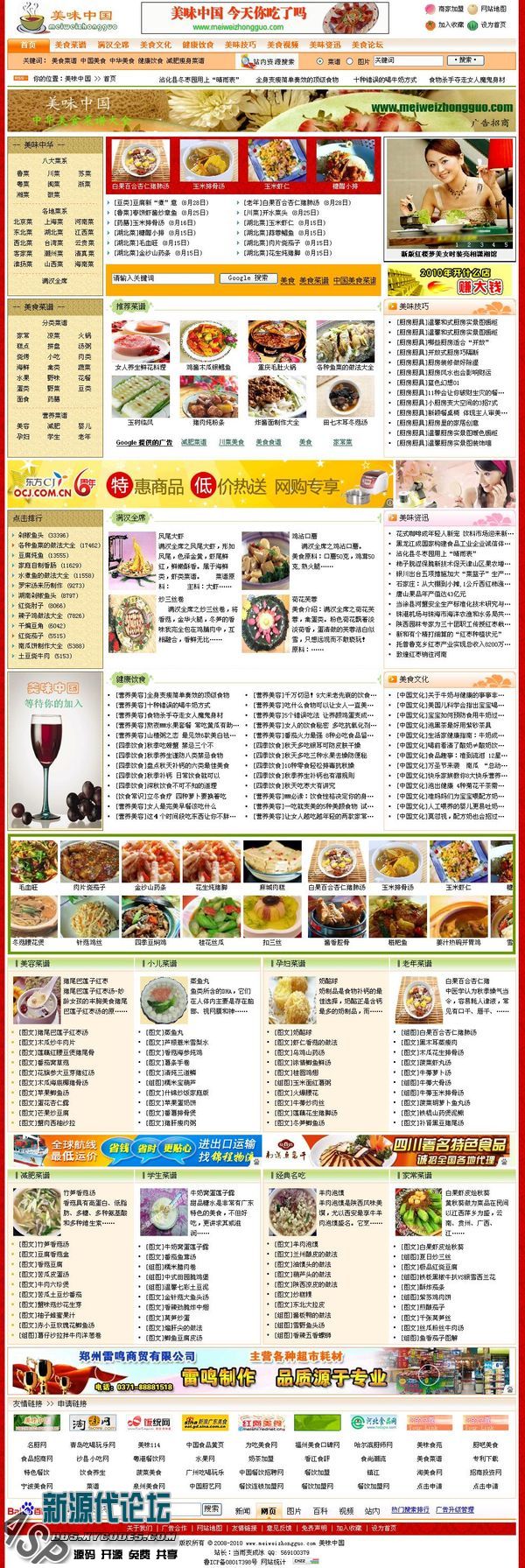Open the 申请链接 link in 友情链接

[x=73, y=1403]
